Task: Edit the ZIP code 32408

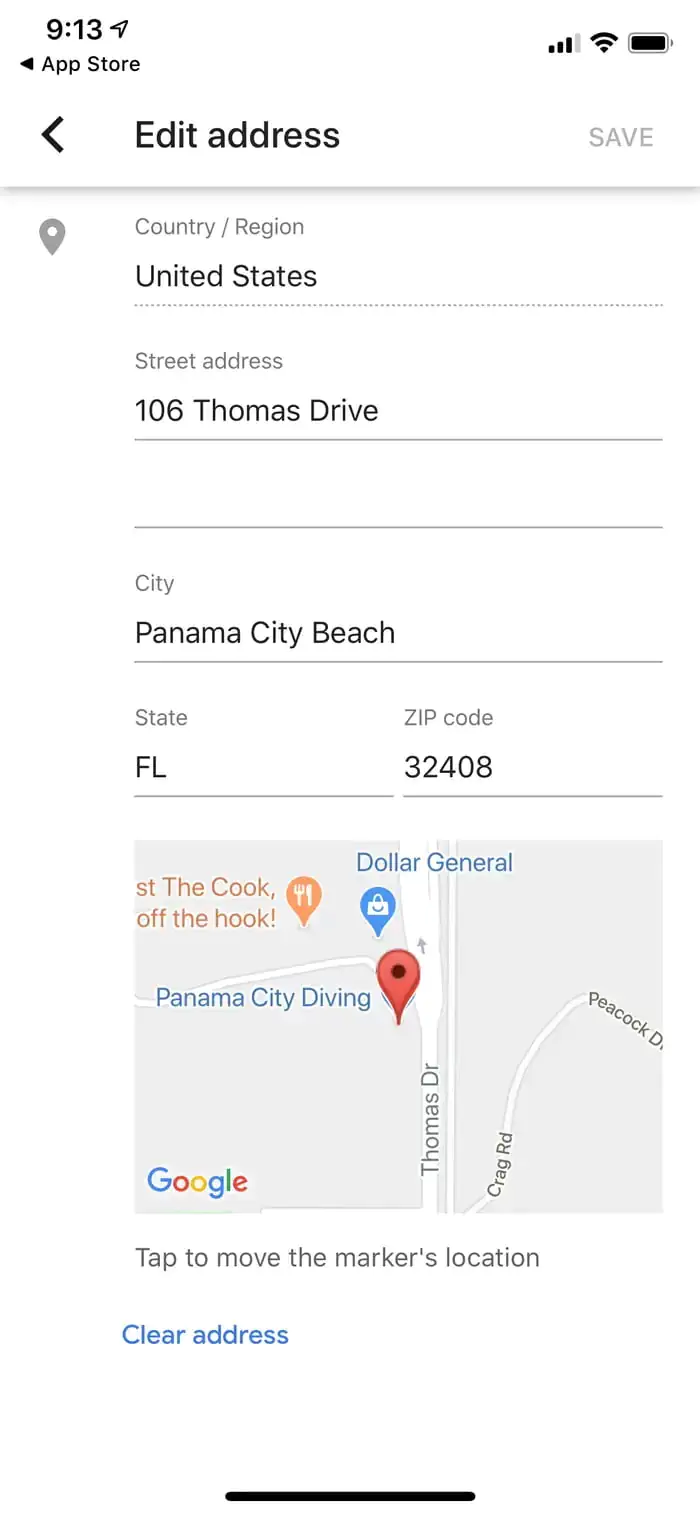Action: pos(532,767)
